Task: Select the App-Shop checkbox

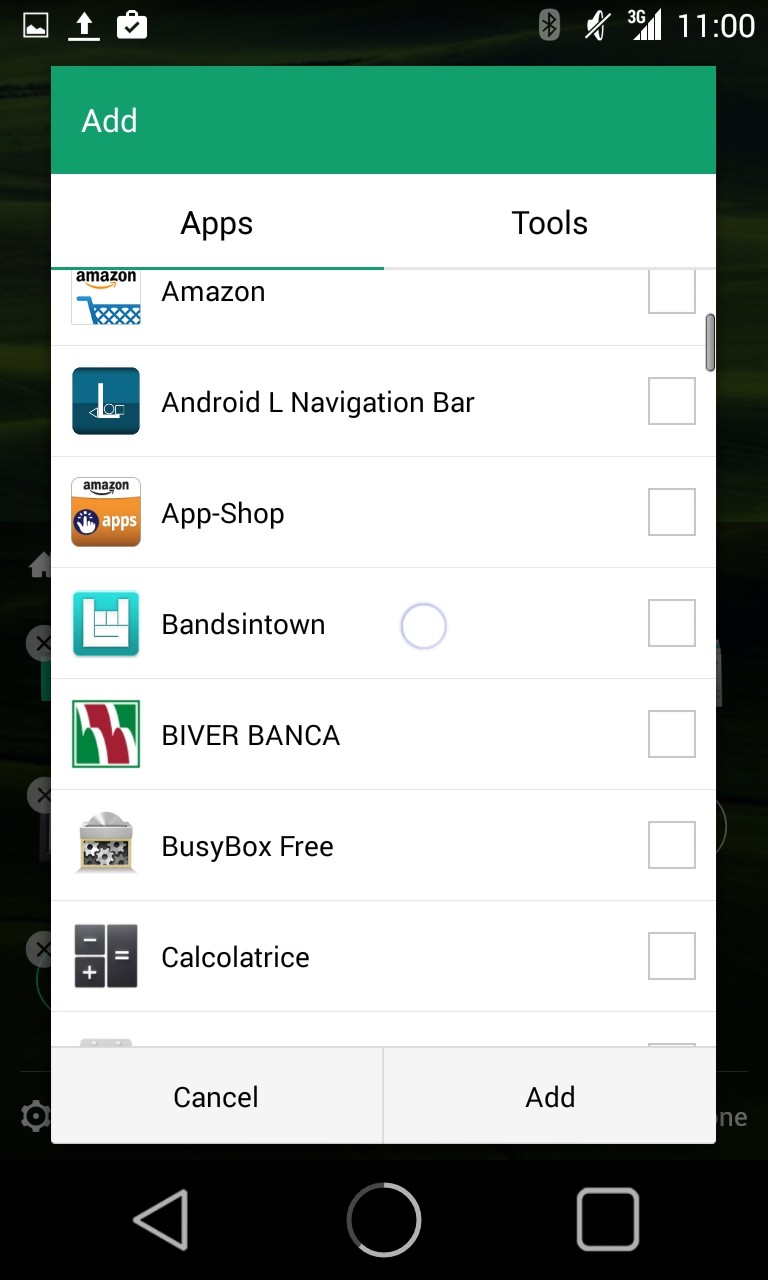Action: (x=672, y=512)
